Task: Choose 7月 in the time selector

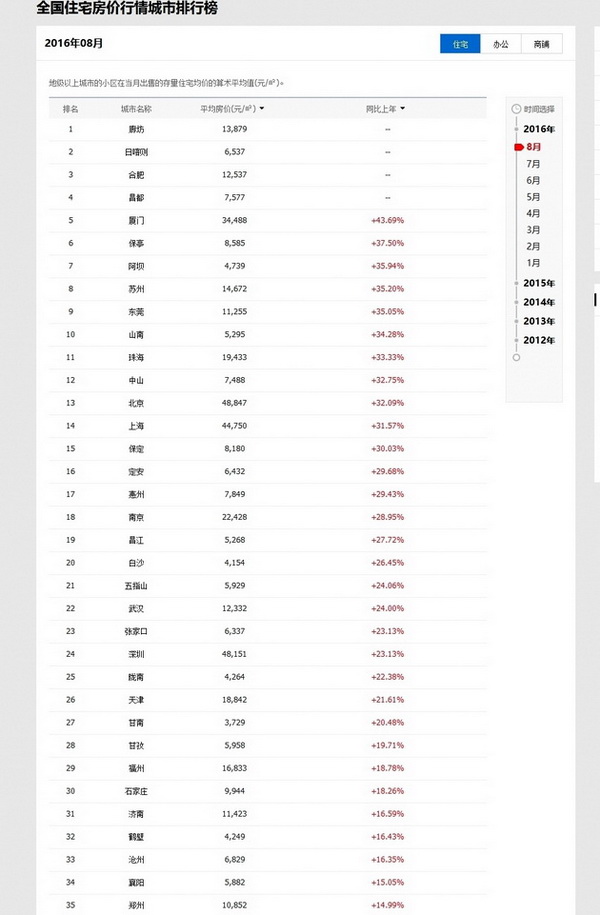Action: coord(533,163)
